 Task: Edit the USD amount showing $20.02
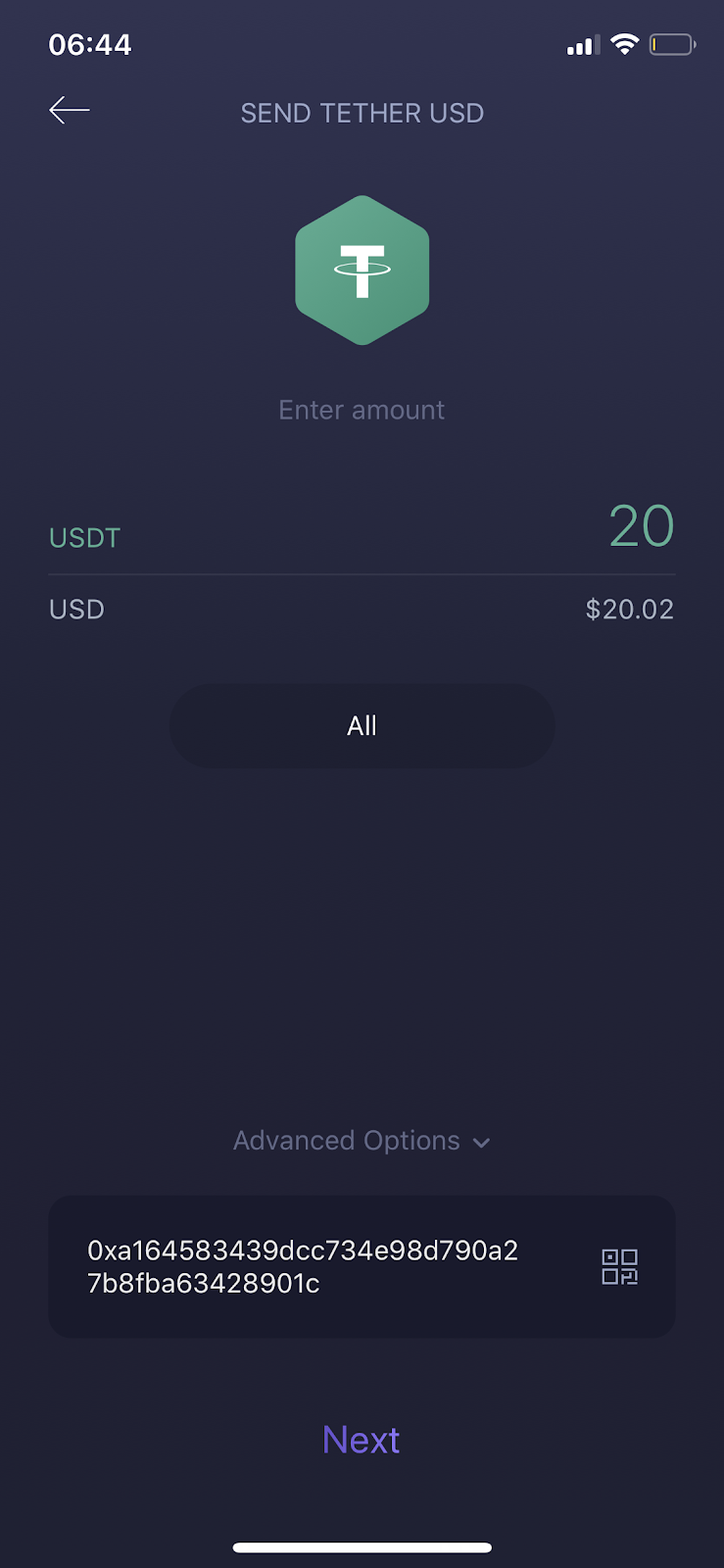(x=629, y=610)
